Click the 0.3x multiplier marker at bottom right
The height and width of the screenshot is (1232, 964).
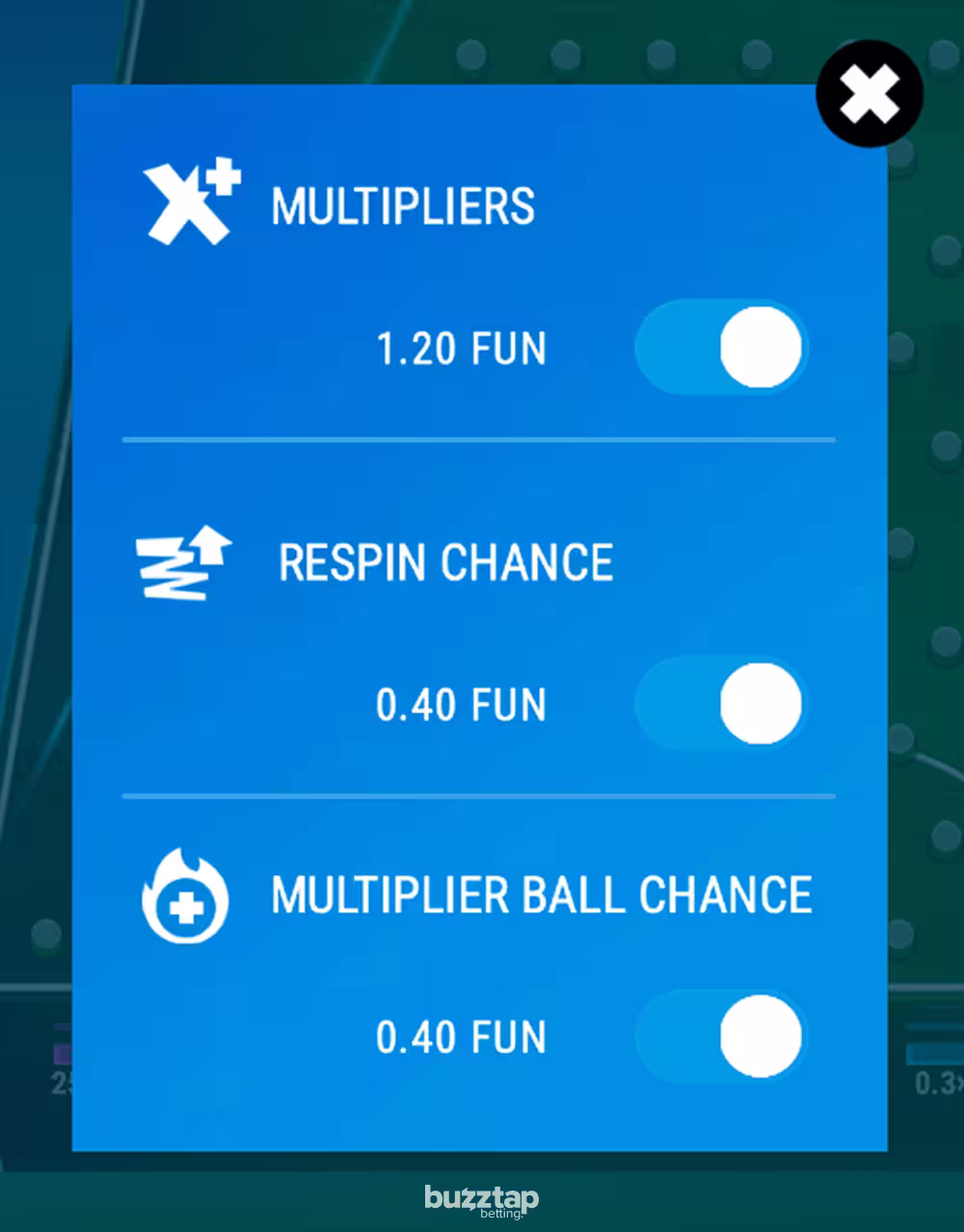click(940, 1082)
